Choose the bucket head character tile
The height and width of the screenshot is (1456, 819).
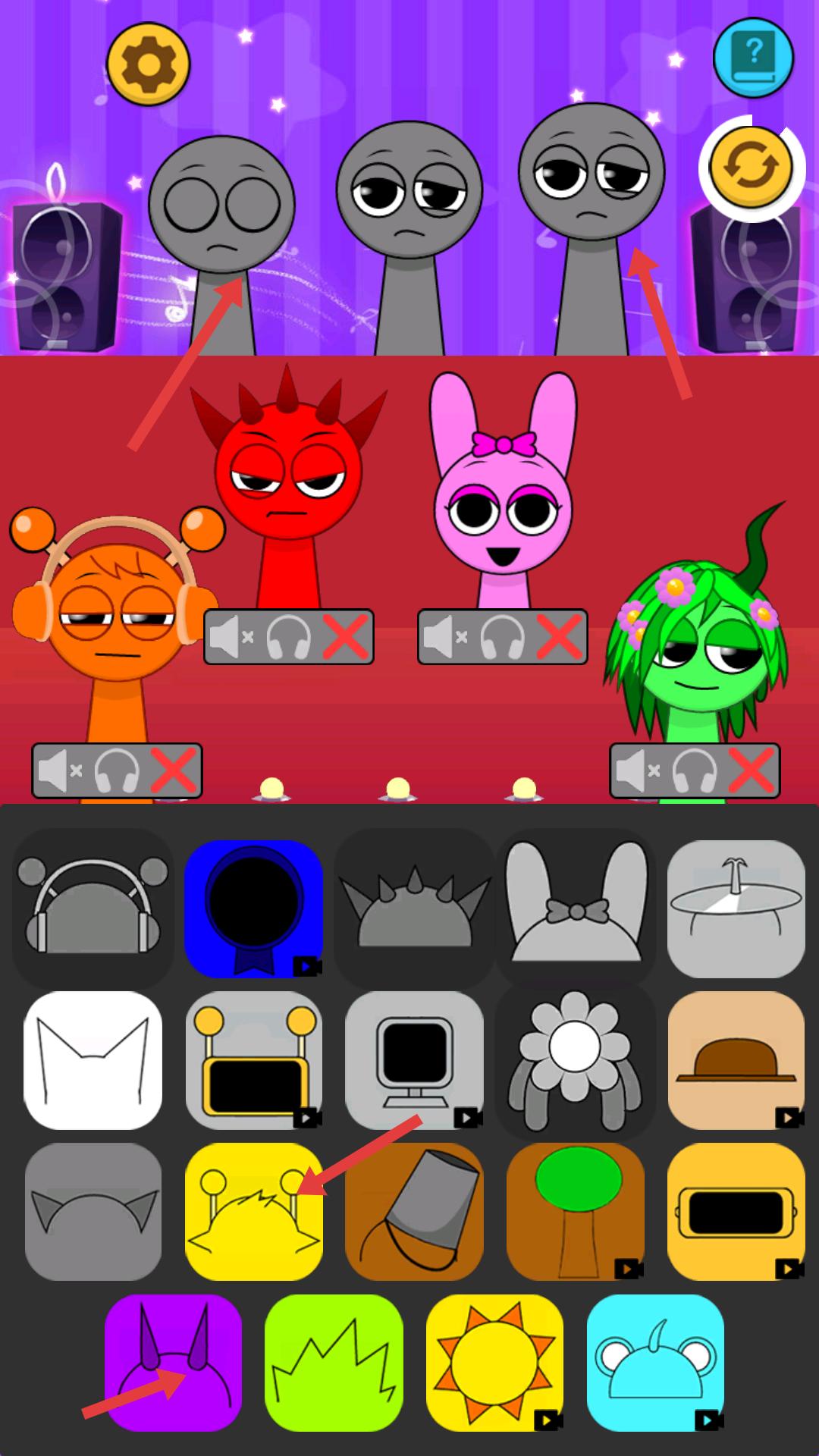point(414,1212)
